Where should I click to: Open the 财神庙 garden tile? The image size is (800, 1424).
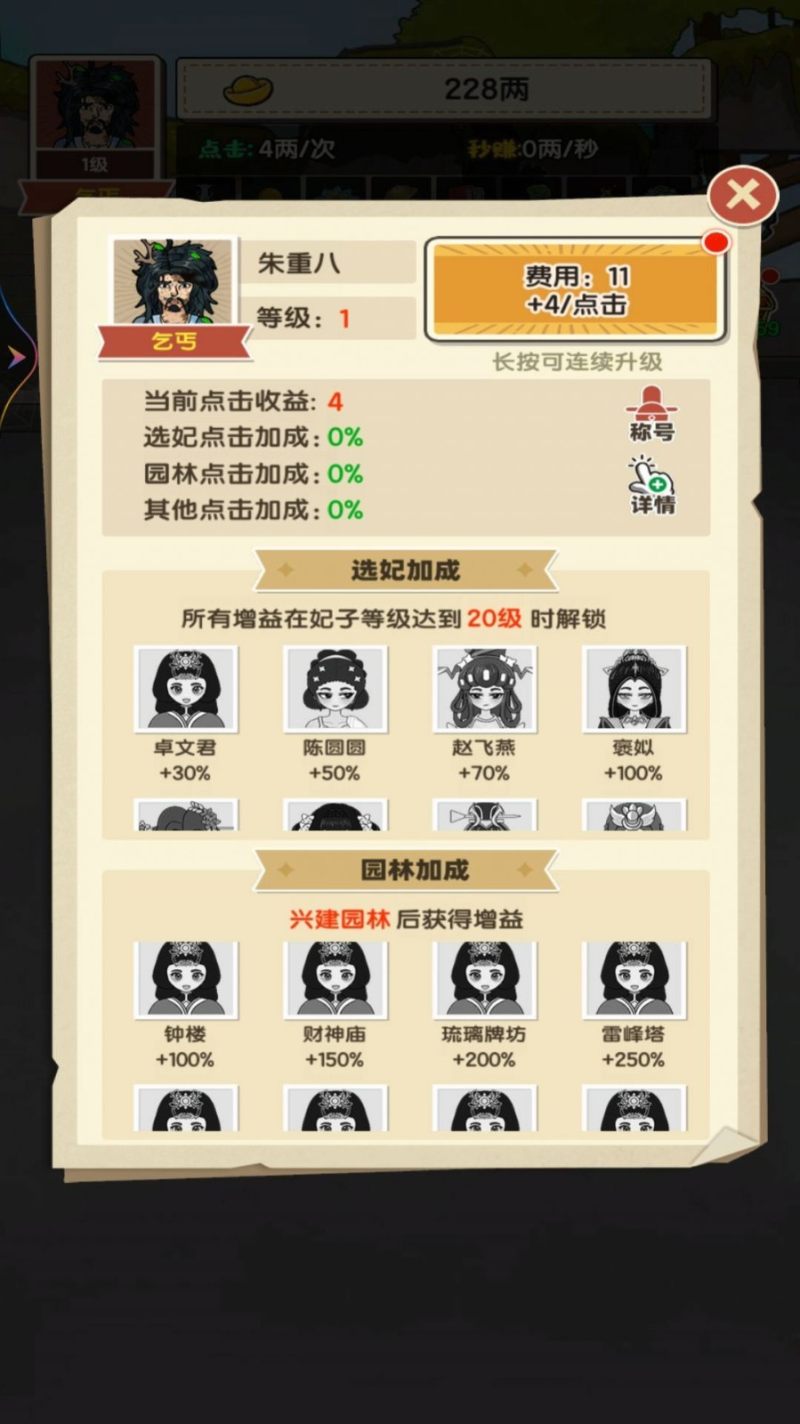[x=335, y=979]
